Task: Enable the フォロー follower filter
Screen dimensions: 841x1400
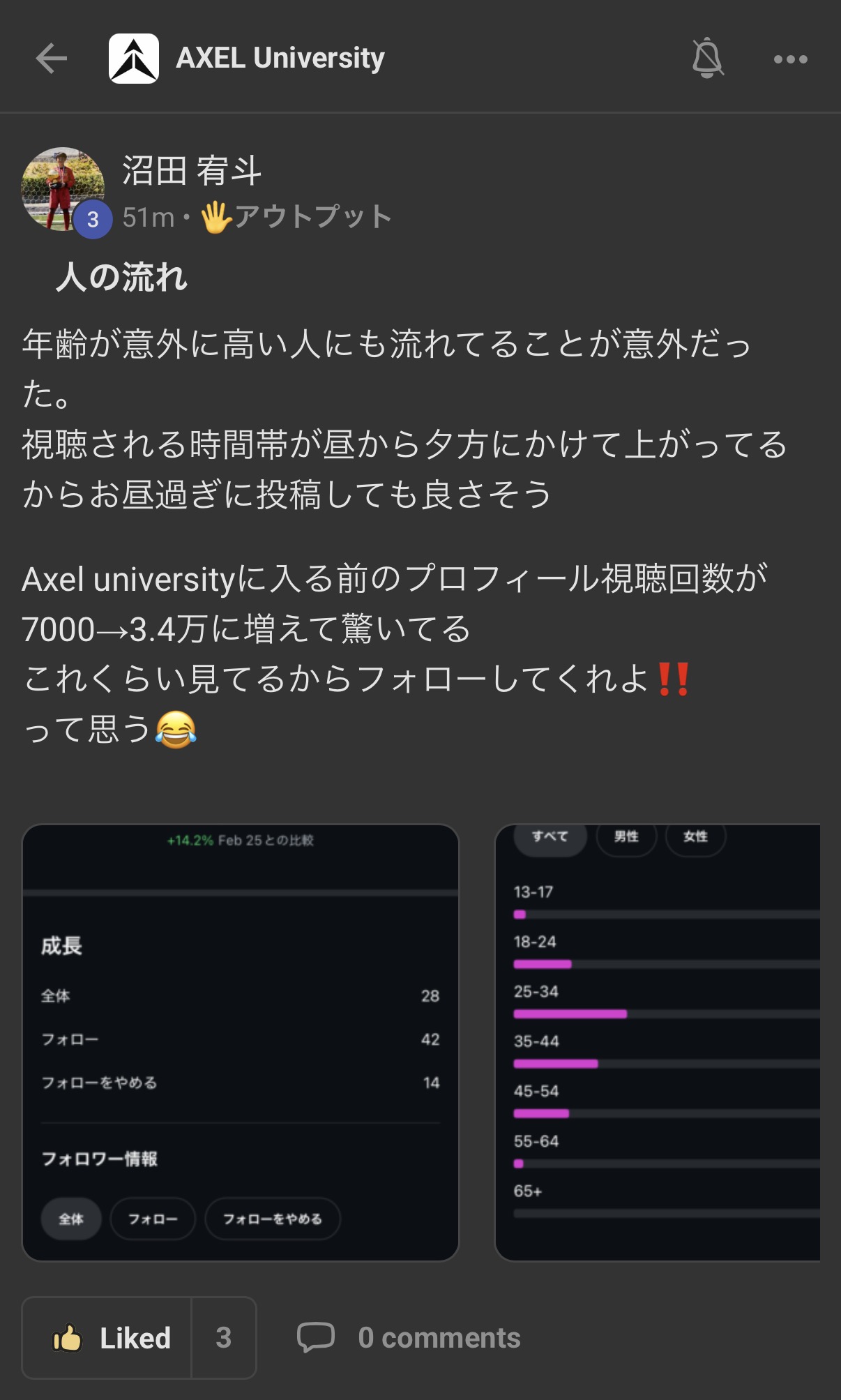Action: point(152,1219)
